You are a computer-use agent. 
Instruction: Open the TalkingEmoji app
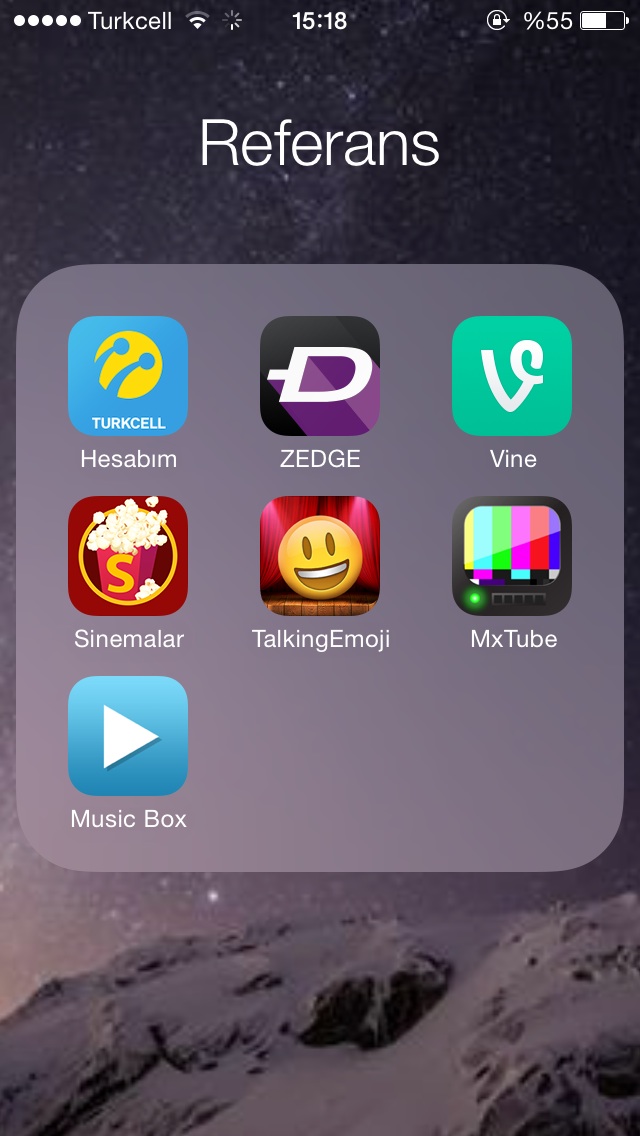coord(320,556)
